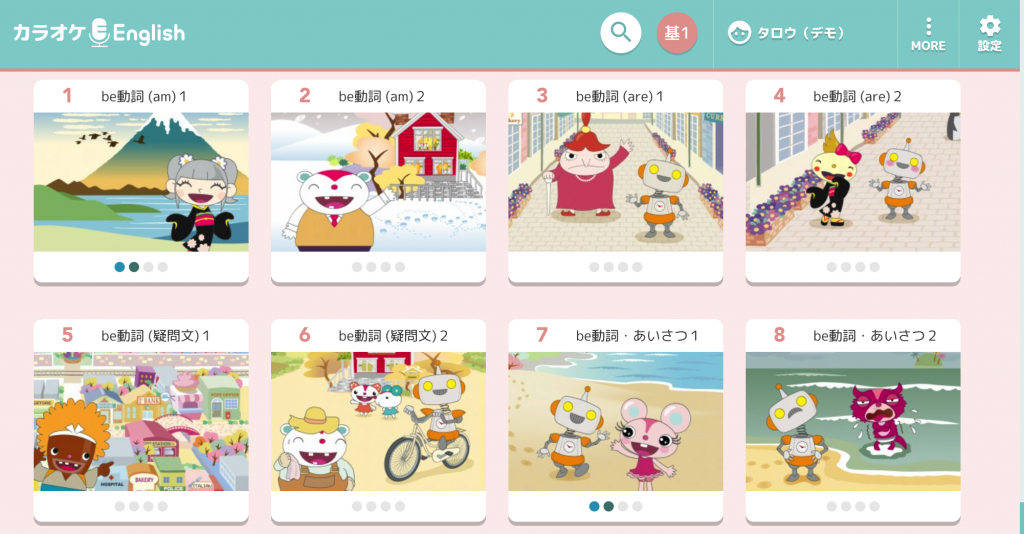This screenshot has width=1024, height=534.
Task: Tap the 基1 level badge
Action: (677, 33)
